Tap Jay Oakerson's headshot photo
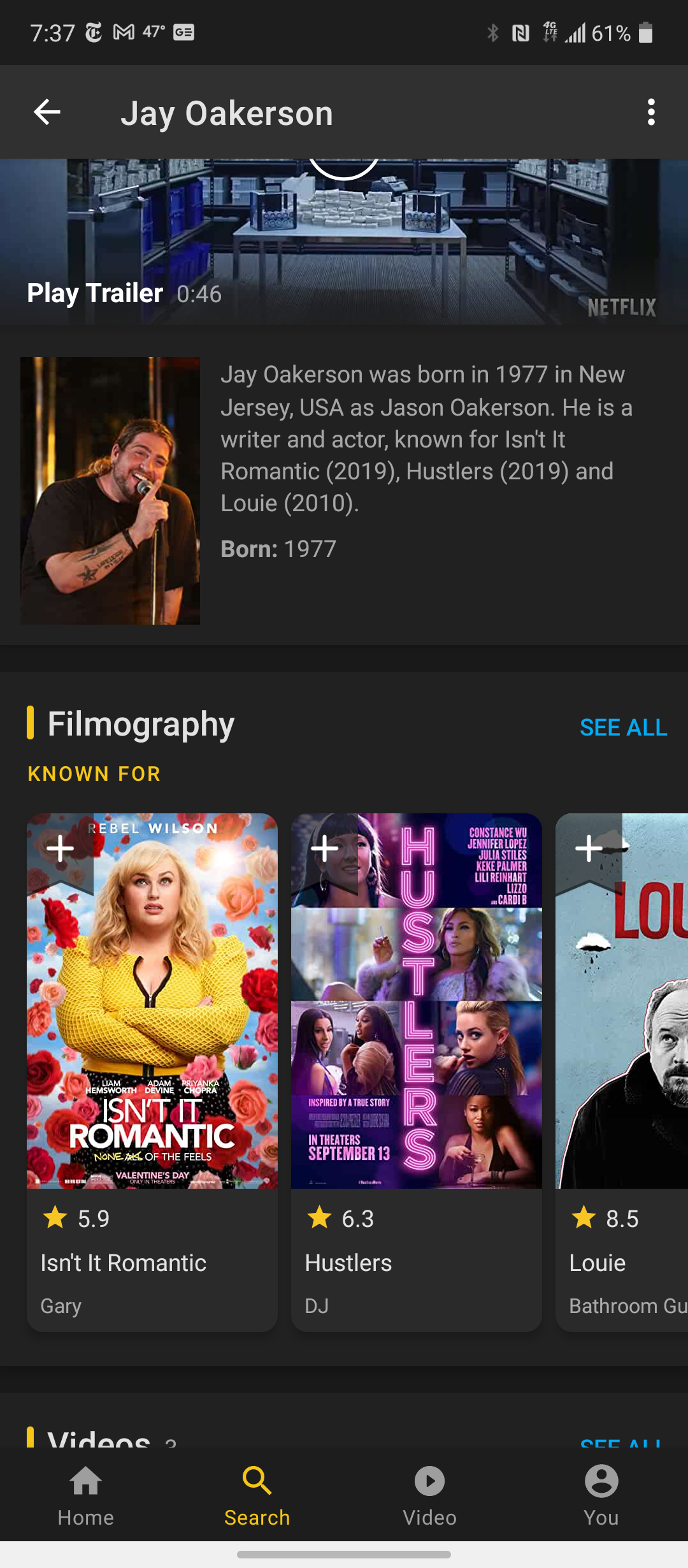Viewport: 688px width, 1568px height. (x=110, y=490)
